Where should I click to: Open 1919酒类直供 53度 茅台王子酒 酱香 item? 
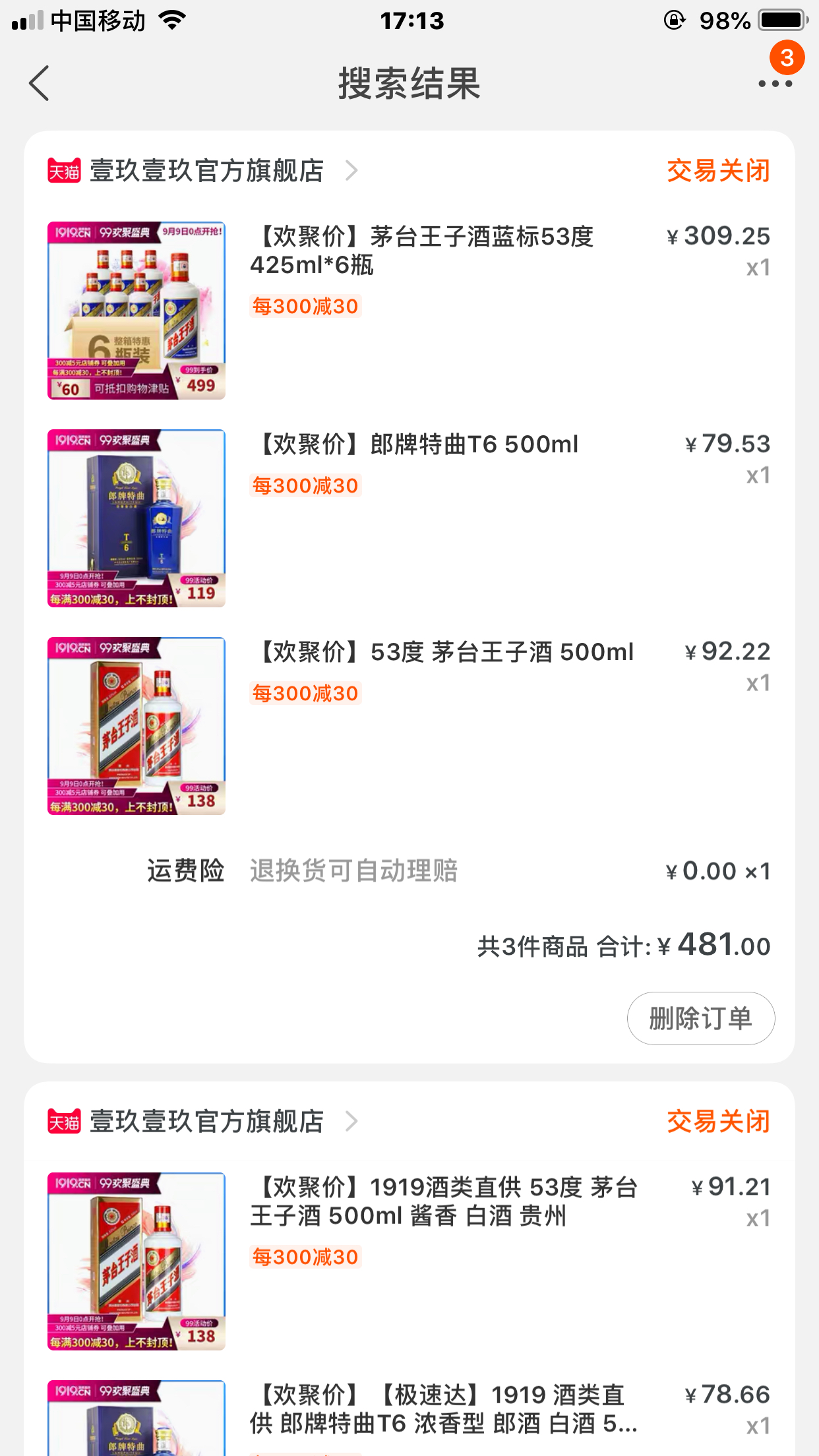(x=442, y=1201)
